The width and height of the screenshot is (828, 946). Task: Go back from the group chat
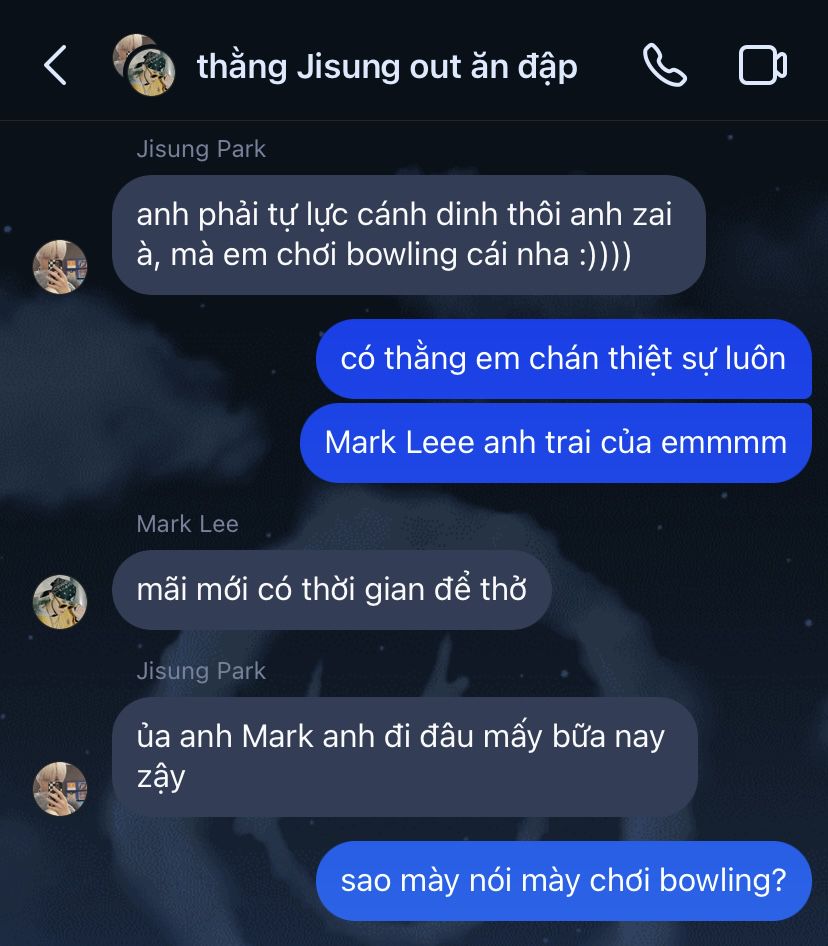click(55, 66)
